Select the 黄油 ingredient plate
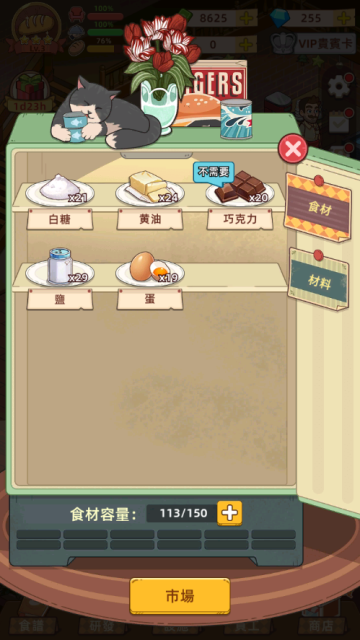Viewport: 360px width, 640px height. click(x=150, y=190)
